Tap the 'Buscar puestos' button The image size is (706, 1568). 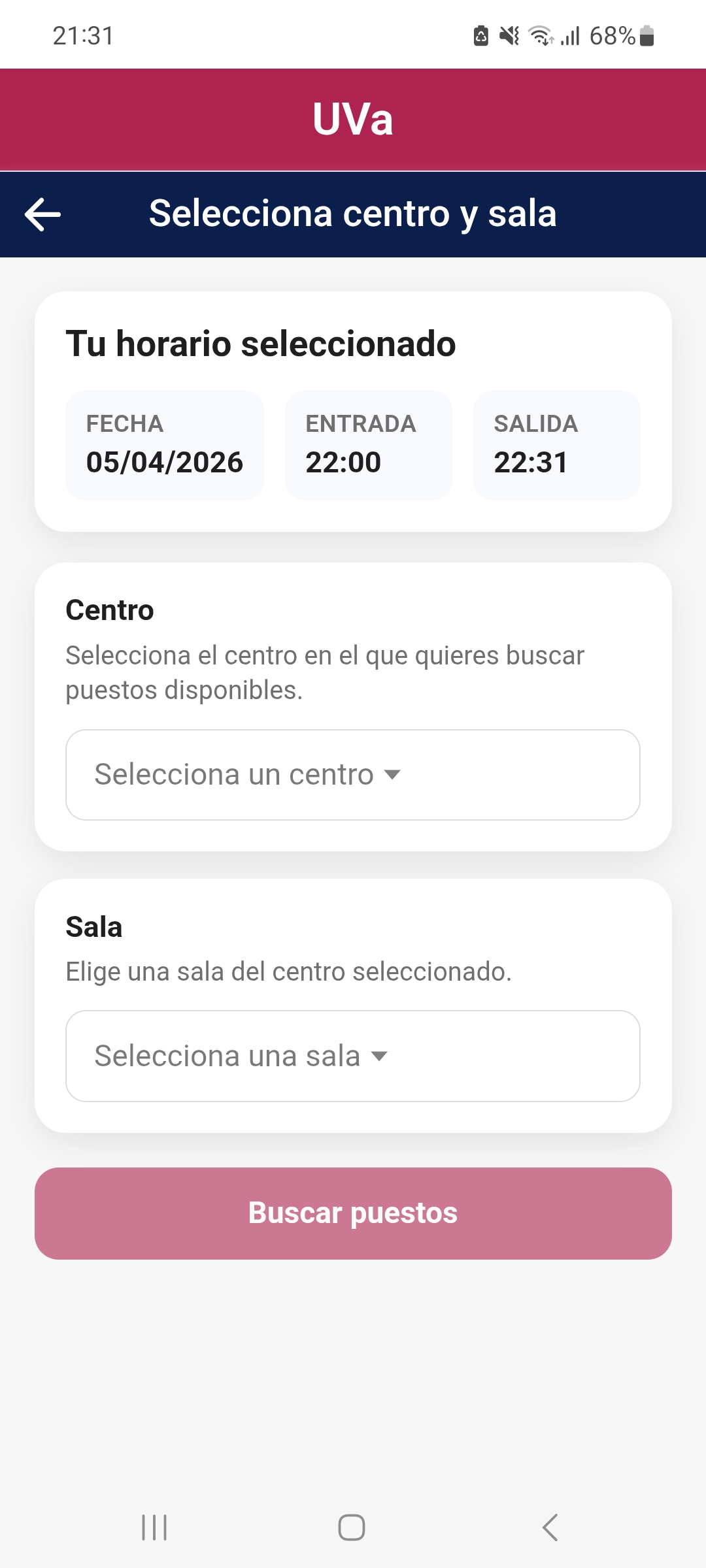click(x=353, y=1213)
